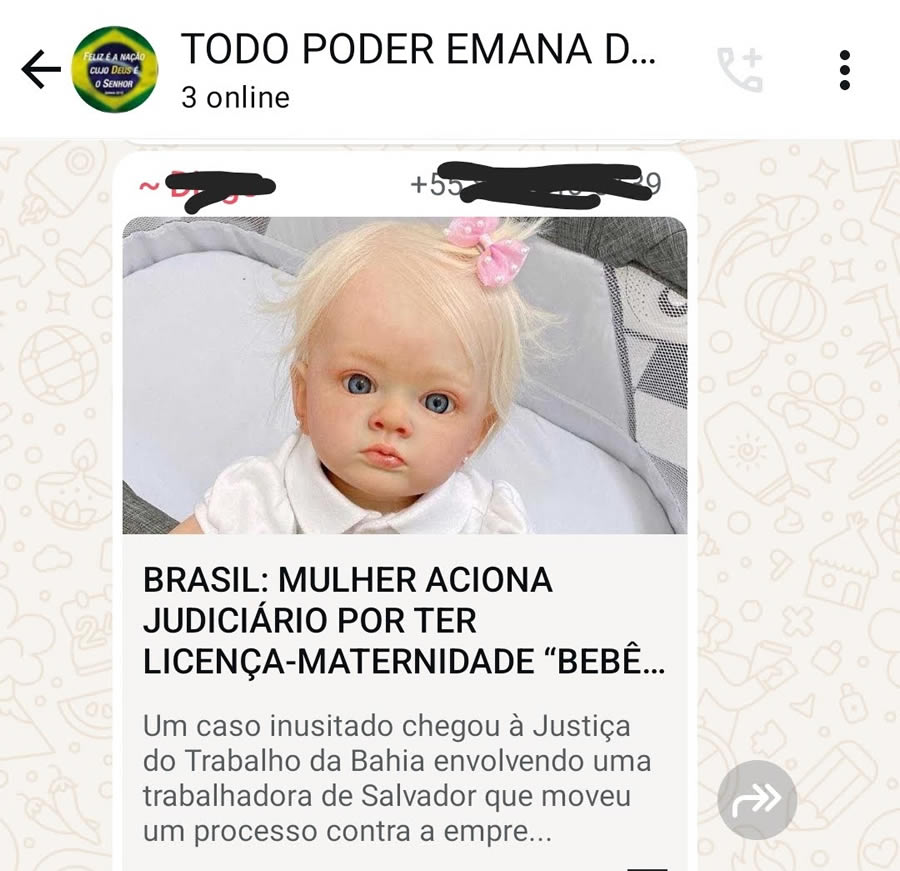Go back using the arrow
The height and width of the screenshot is (871, 900).
pos(40,70)
